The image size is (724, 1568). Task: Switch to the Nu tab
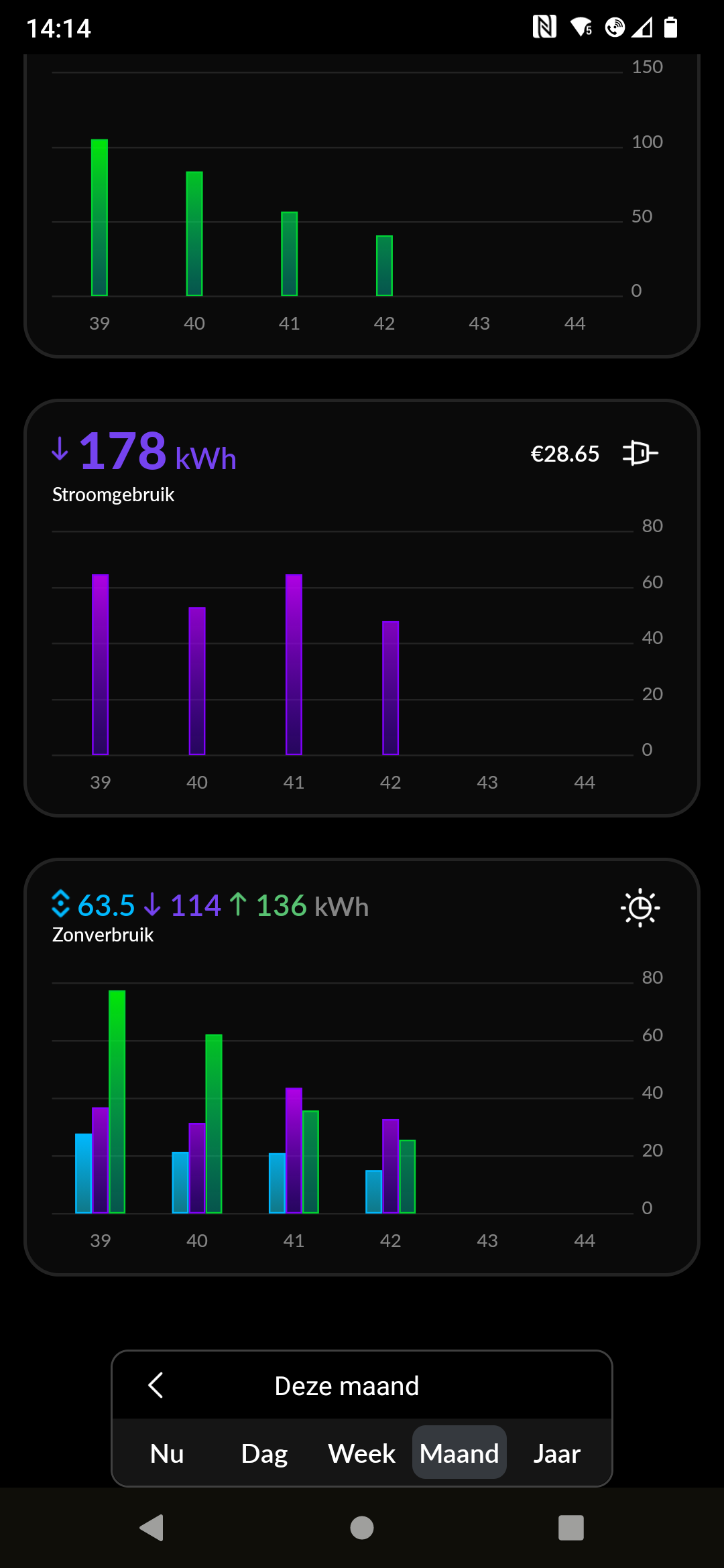pyautogui.click(x=167, y=1453)
